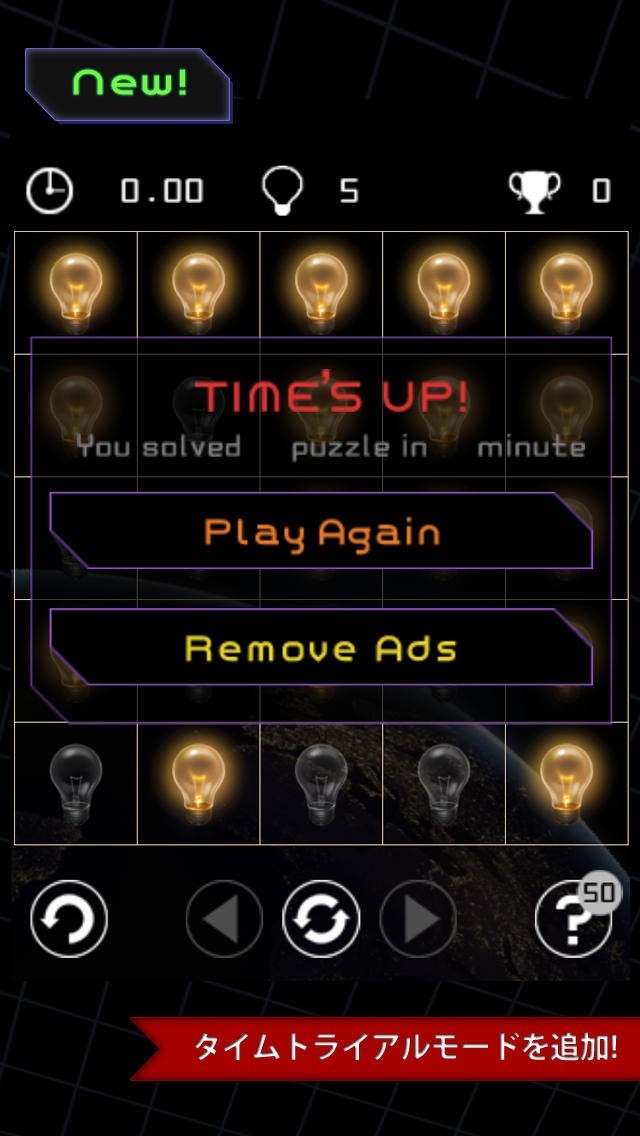Use the question mark hint button
The width and height of the screenshot is (640, 1136).
[x=573, y=918]
